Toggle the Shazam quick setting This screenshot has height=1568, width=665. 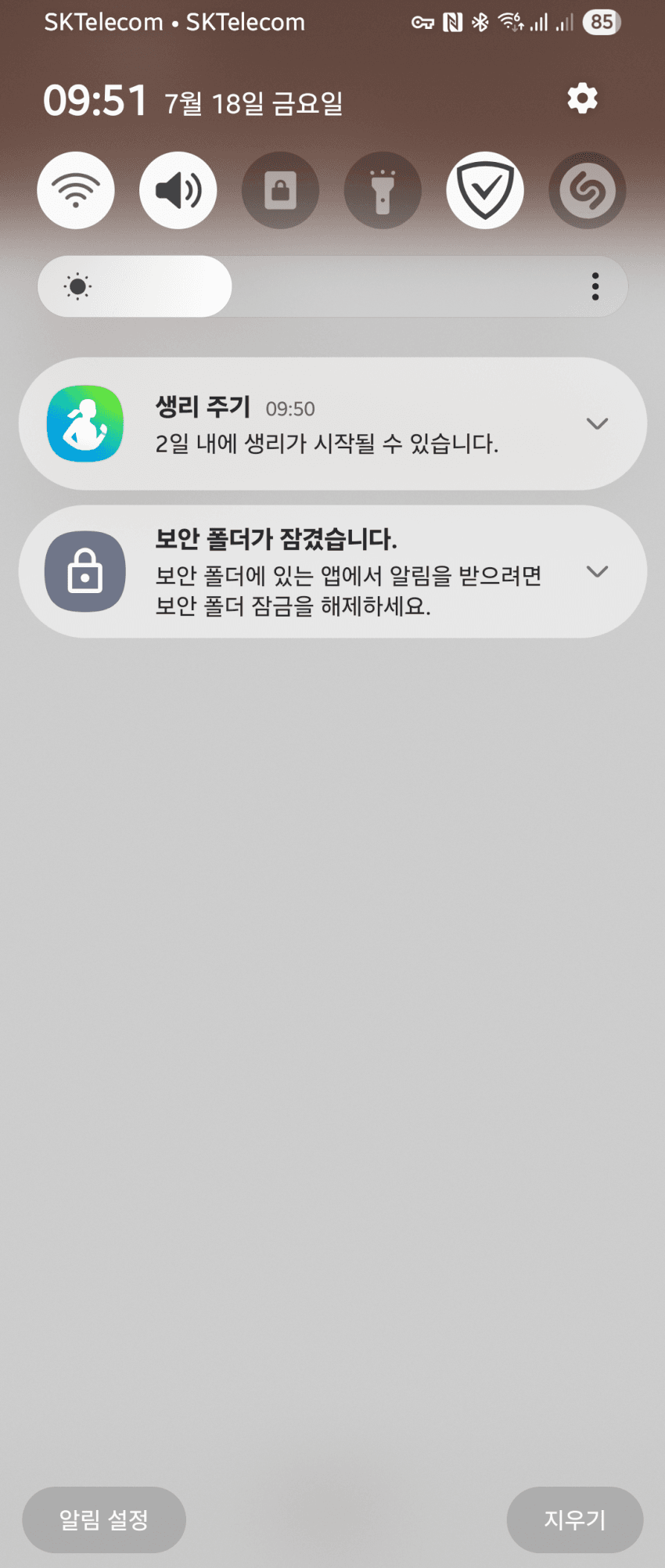click(587, 190)
